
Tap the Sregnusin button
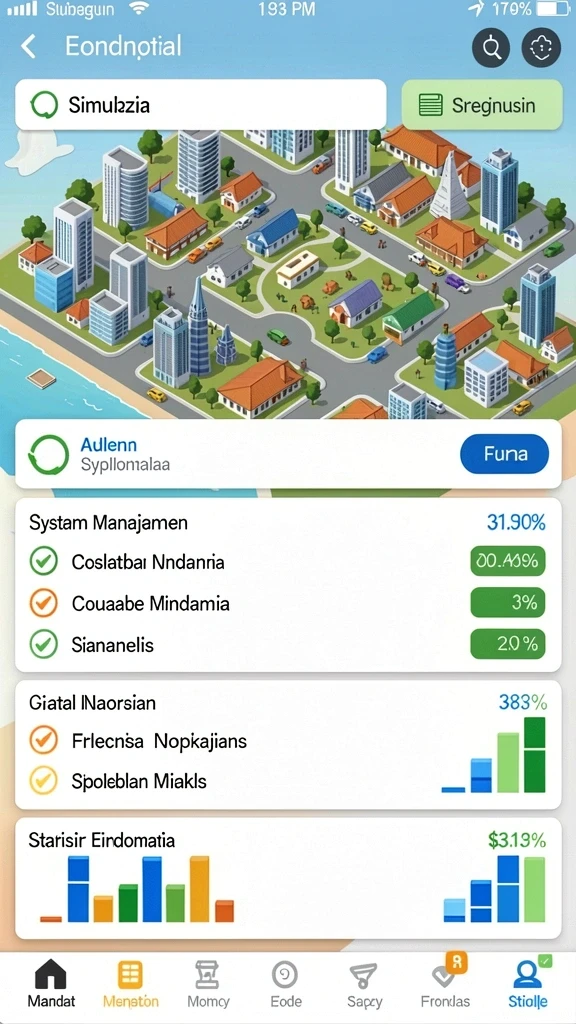click(x=481, y=104)
